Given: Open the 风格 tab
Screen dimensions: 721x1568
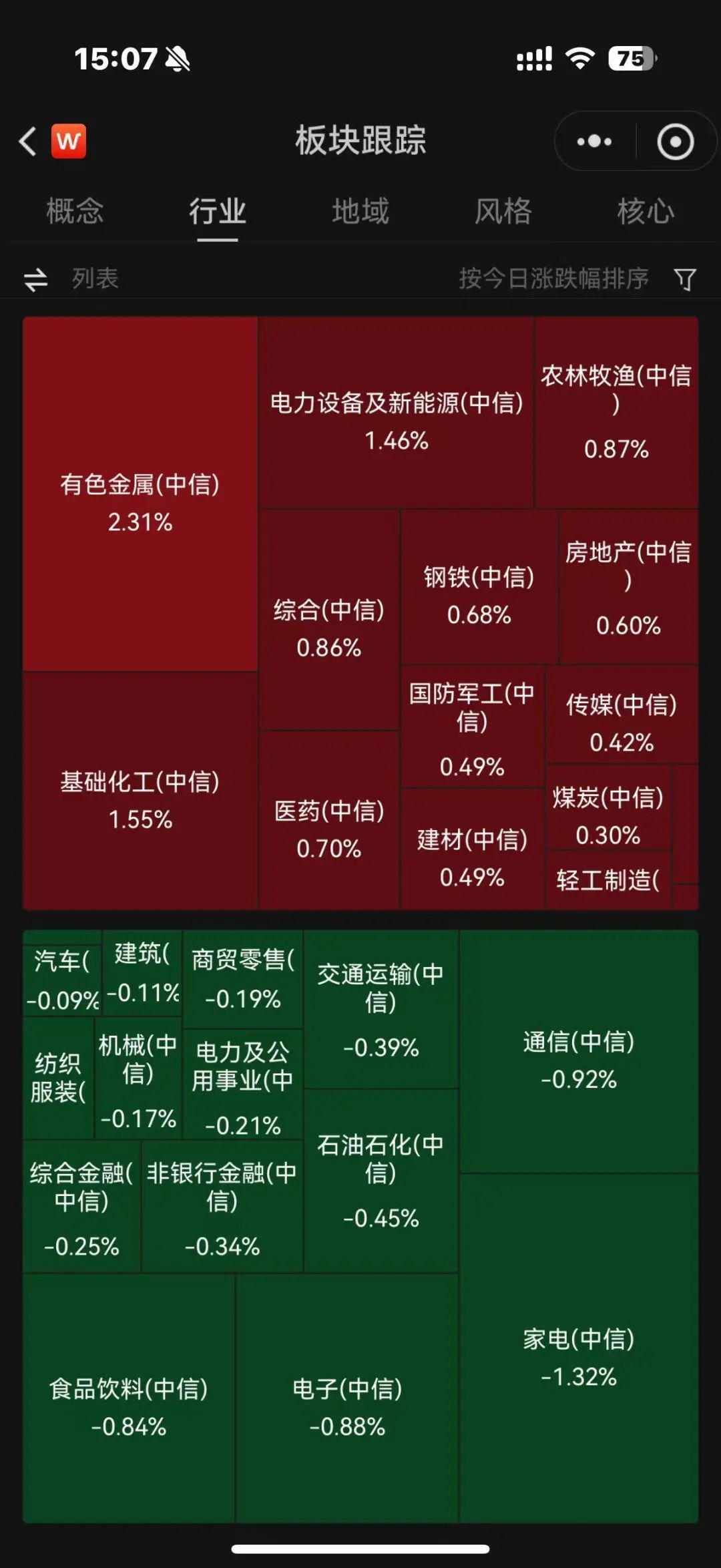Looking at the screenshot, I should (x=503, y=212).
